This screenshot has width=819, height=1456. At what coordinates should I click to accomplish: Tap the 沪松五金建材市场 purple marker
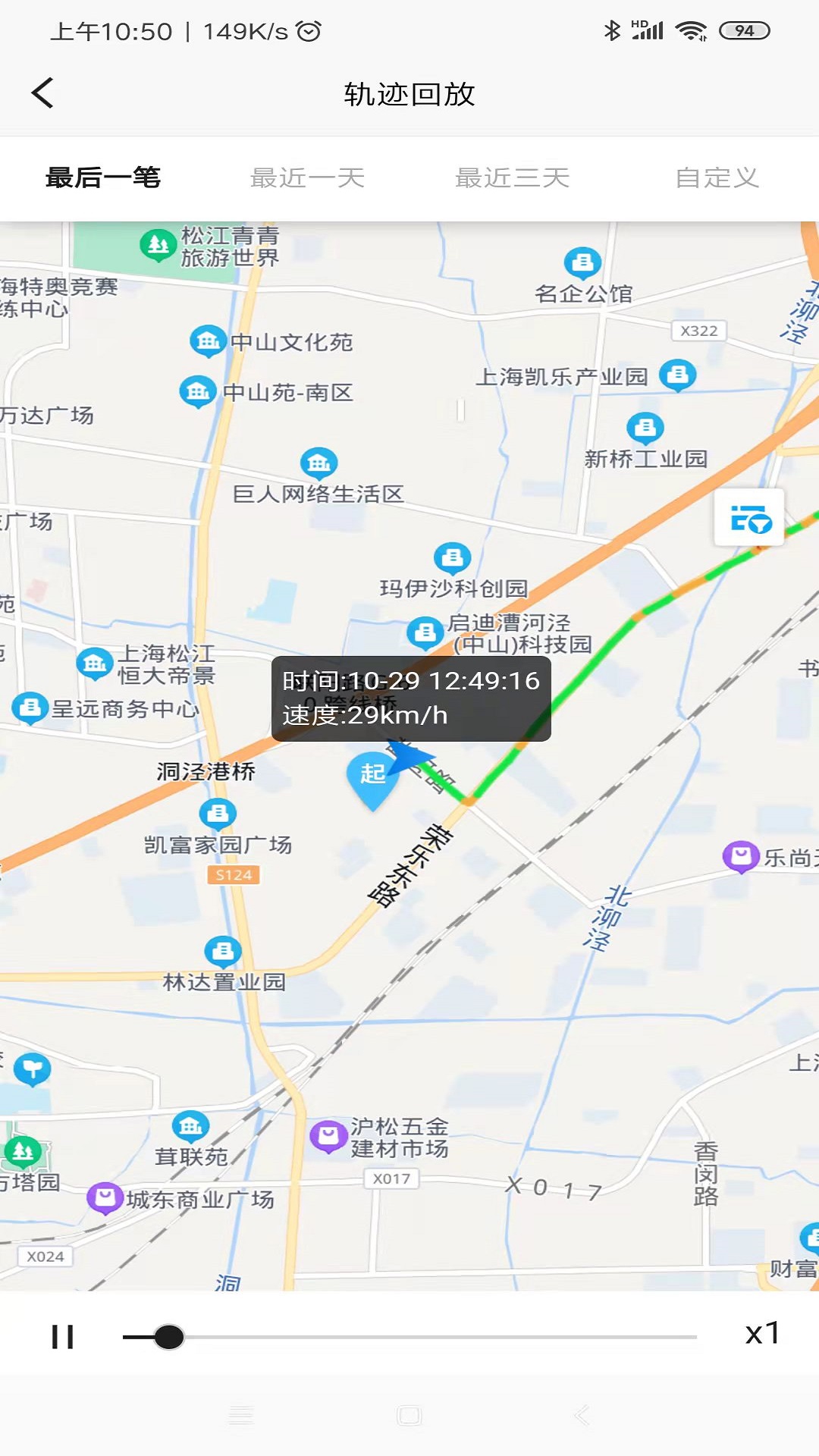tap(329, 1135)
